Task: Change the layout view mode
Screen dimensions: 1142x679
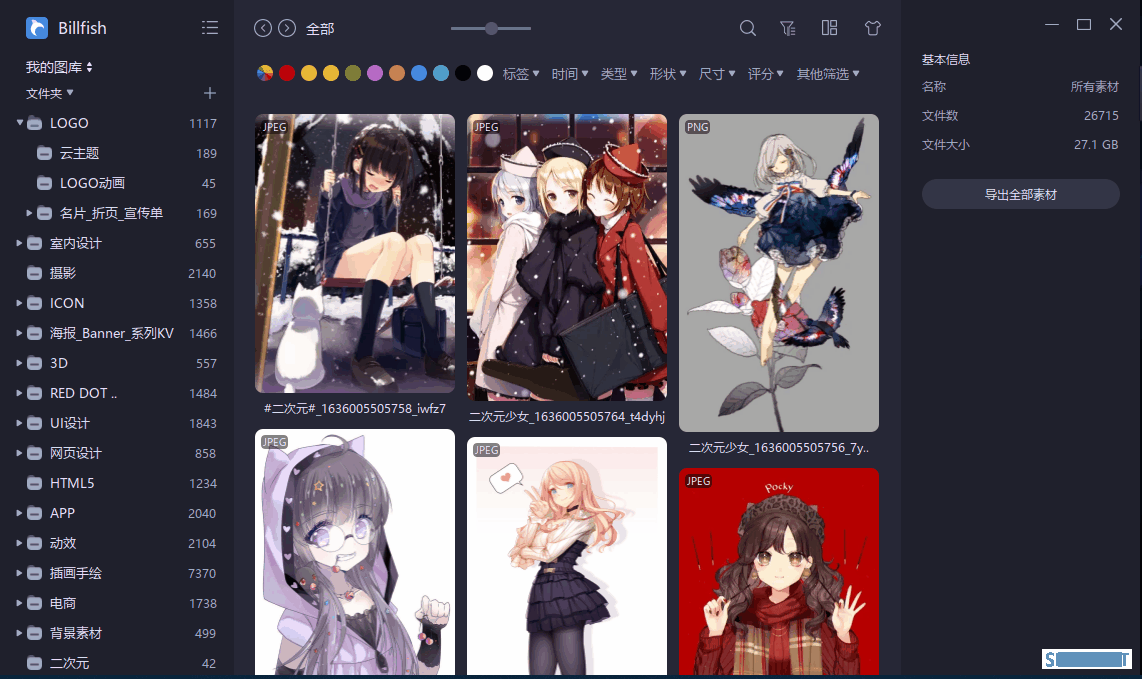Action: point(829,28)
